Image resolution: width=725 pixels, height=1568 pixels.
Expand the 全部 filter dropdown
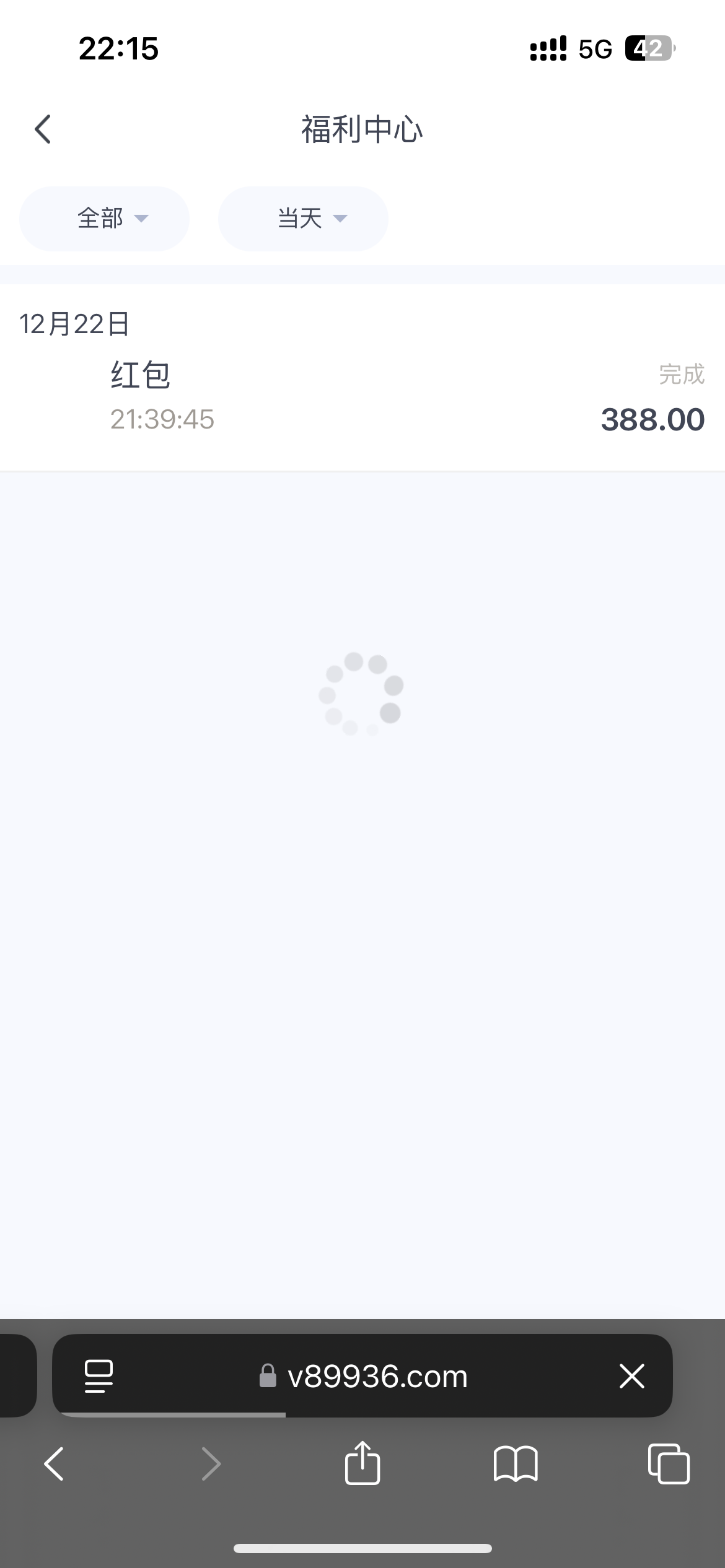tap(104, 219)
